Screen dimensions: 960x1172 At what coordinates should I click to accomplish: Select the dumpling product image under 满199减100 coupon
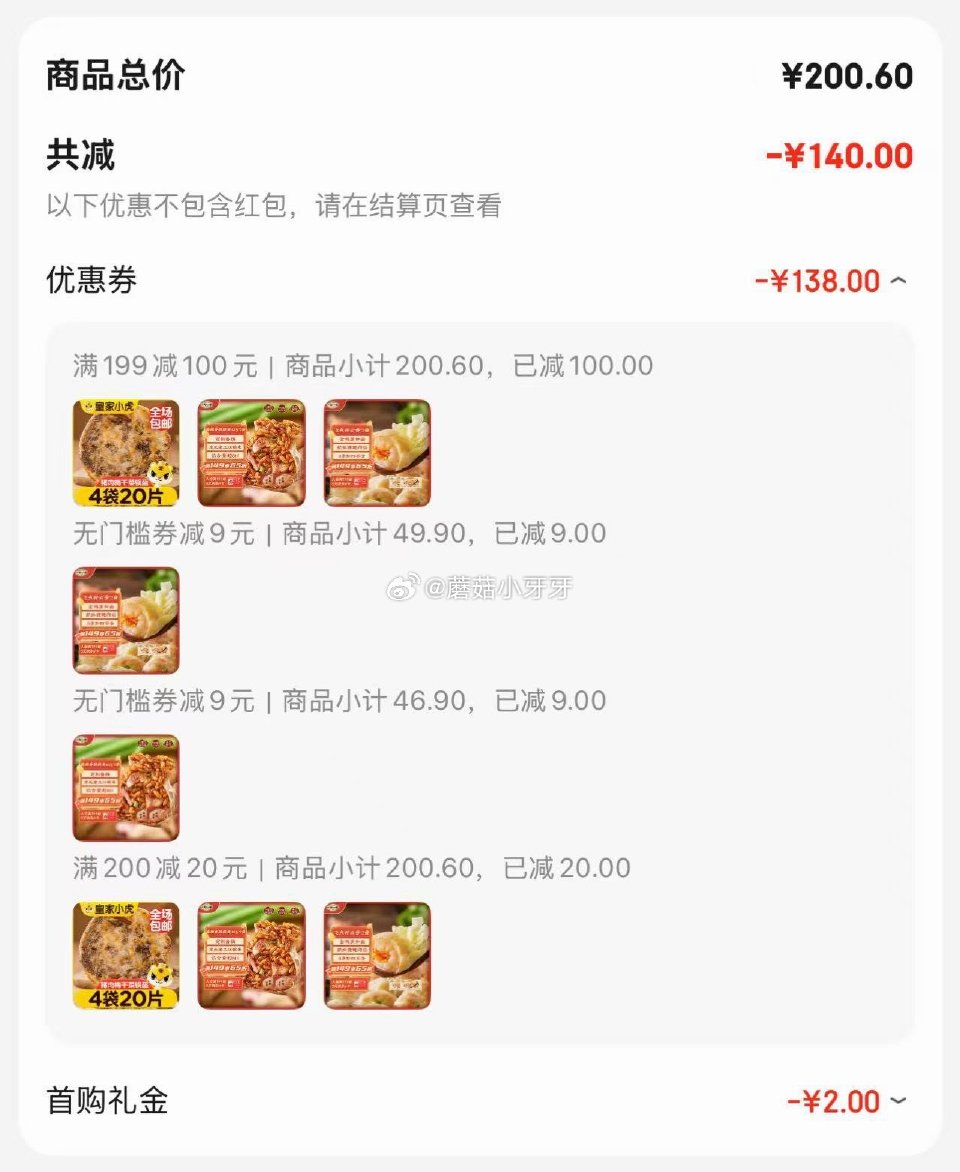(375, 452)
